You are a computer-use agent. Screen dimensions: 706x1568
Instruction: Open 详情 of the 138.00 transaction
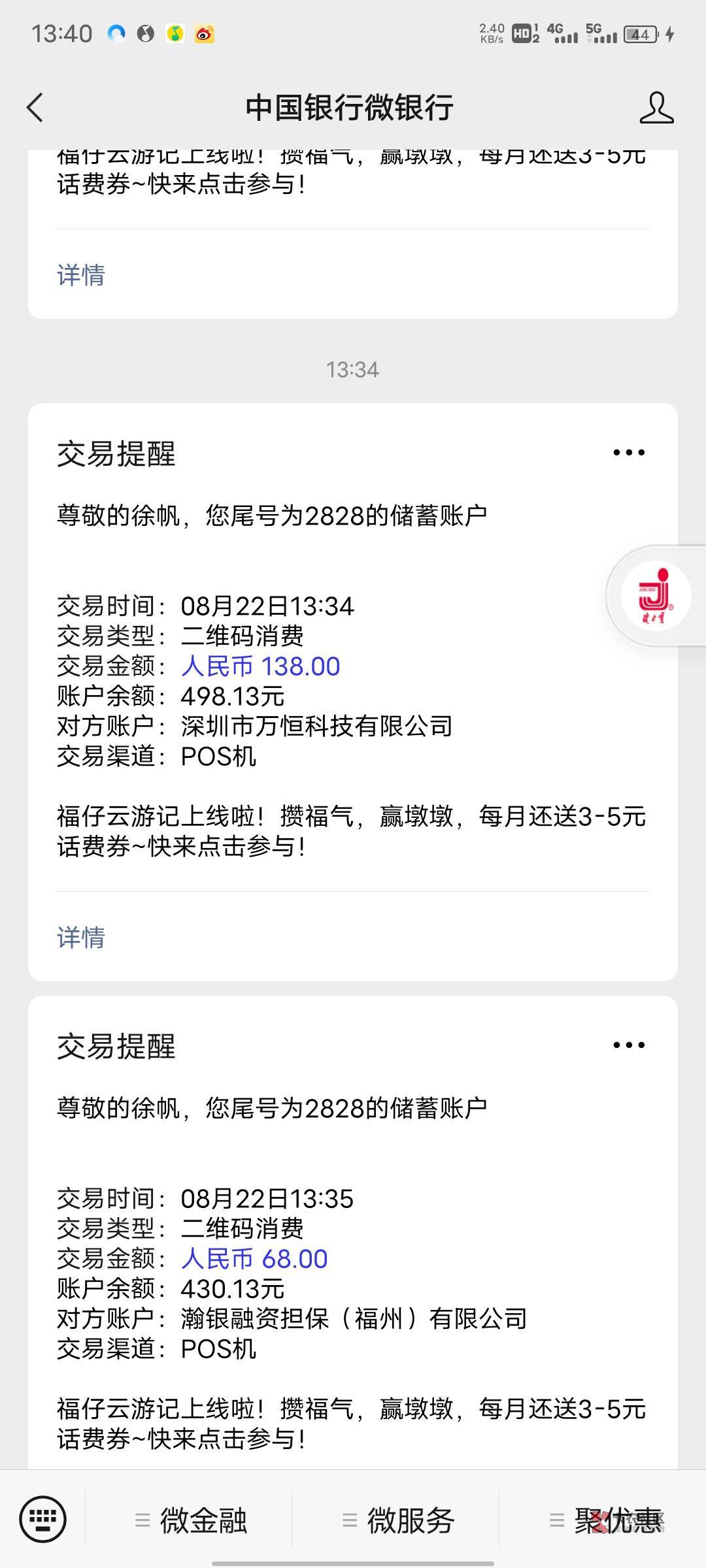[81, 938]
